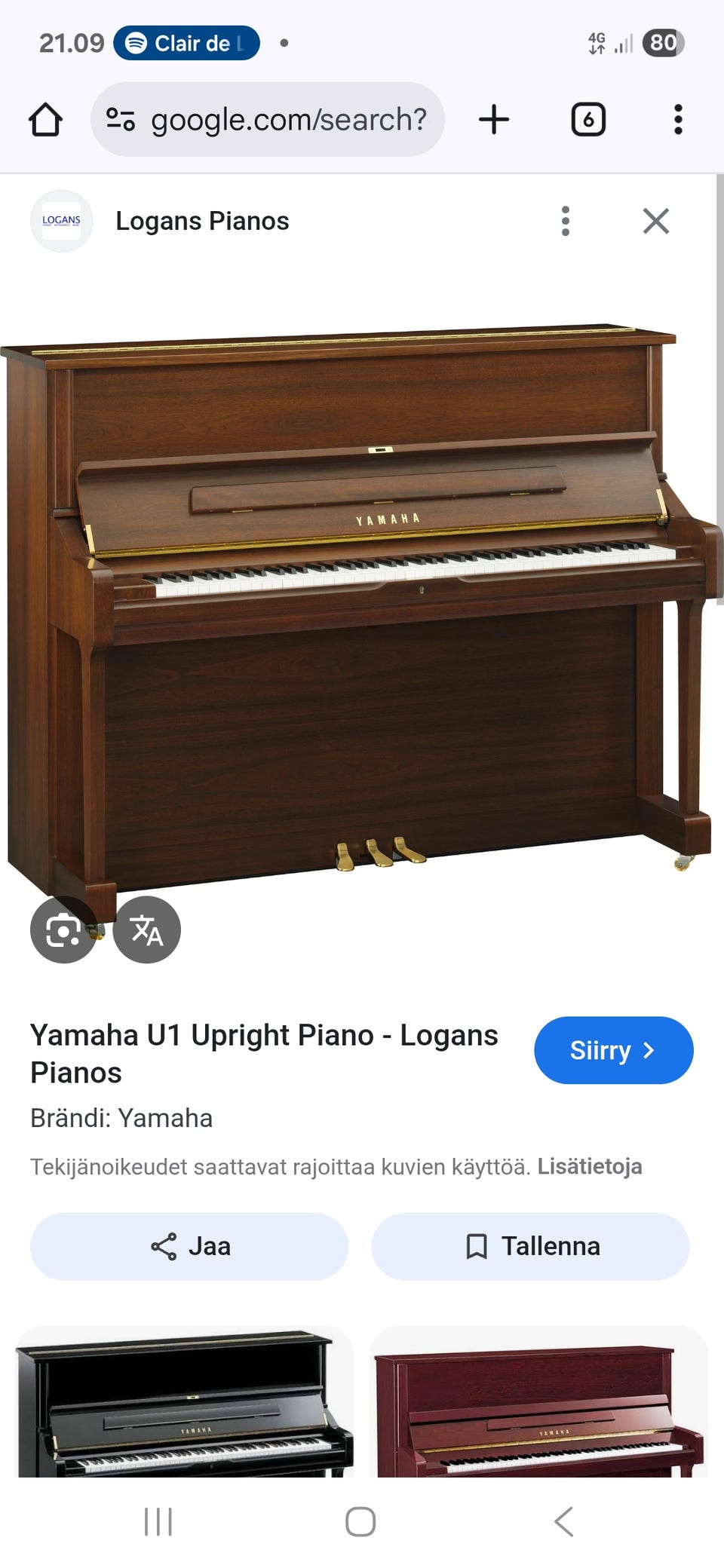Image resolution: width=724 pixels, height=1568 pixels.
Task: Translate text in the image
Action: (147, 929)
